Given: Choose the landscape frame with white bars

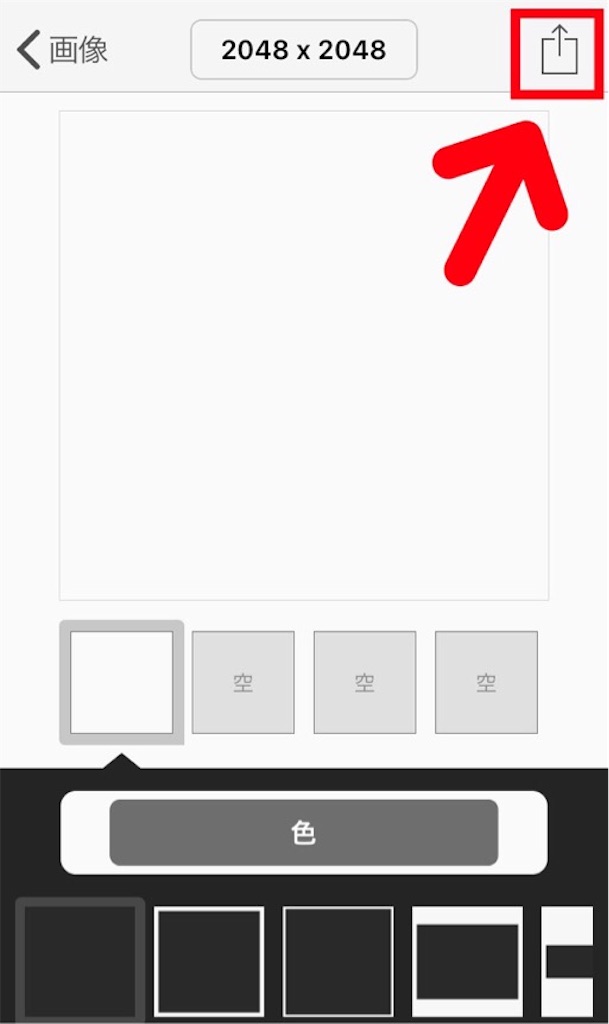Looking at the screenshot, I should [467, 961].
